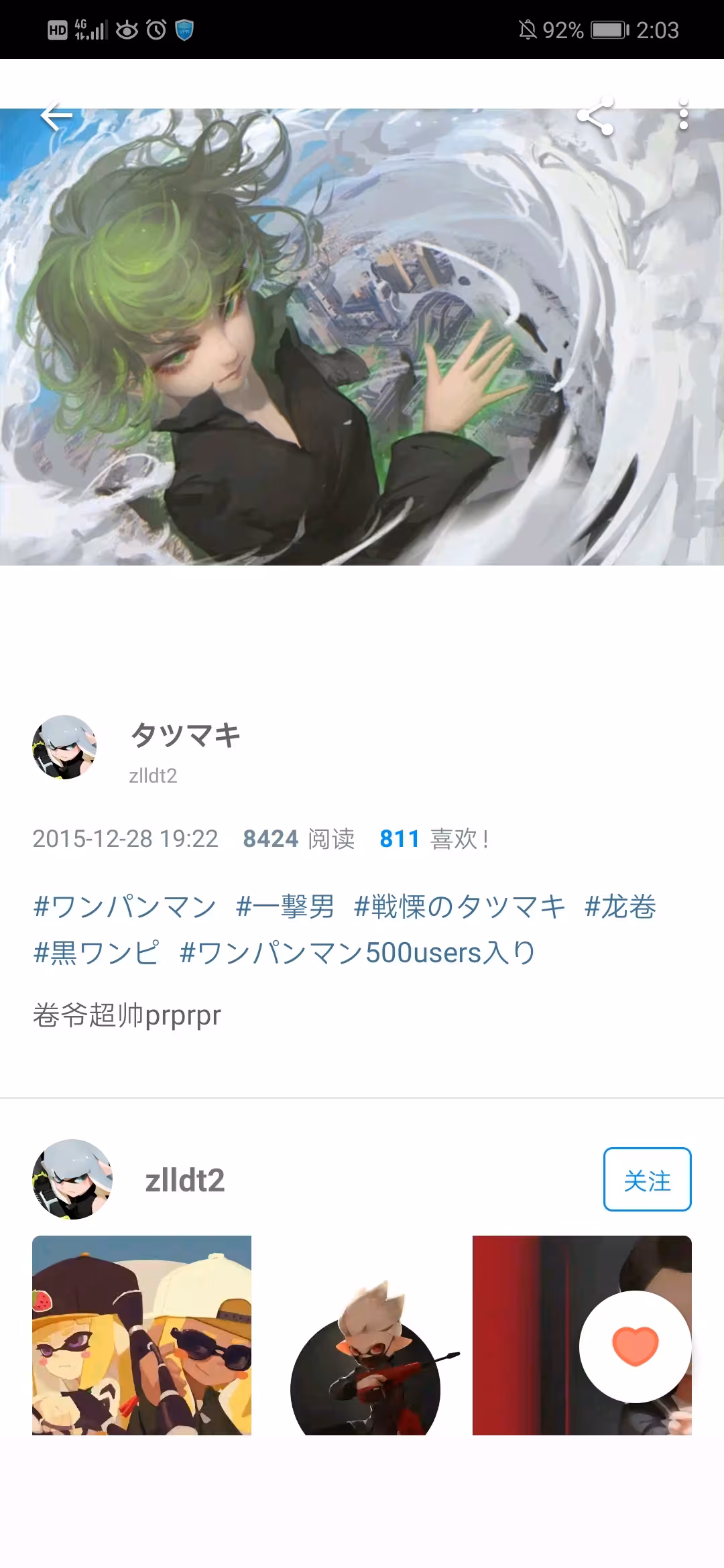Open zlldt2's profile from the lower section
Screen dimensions: 724x1568
[x=184, y=1180]
